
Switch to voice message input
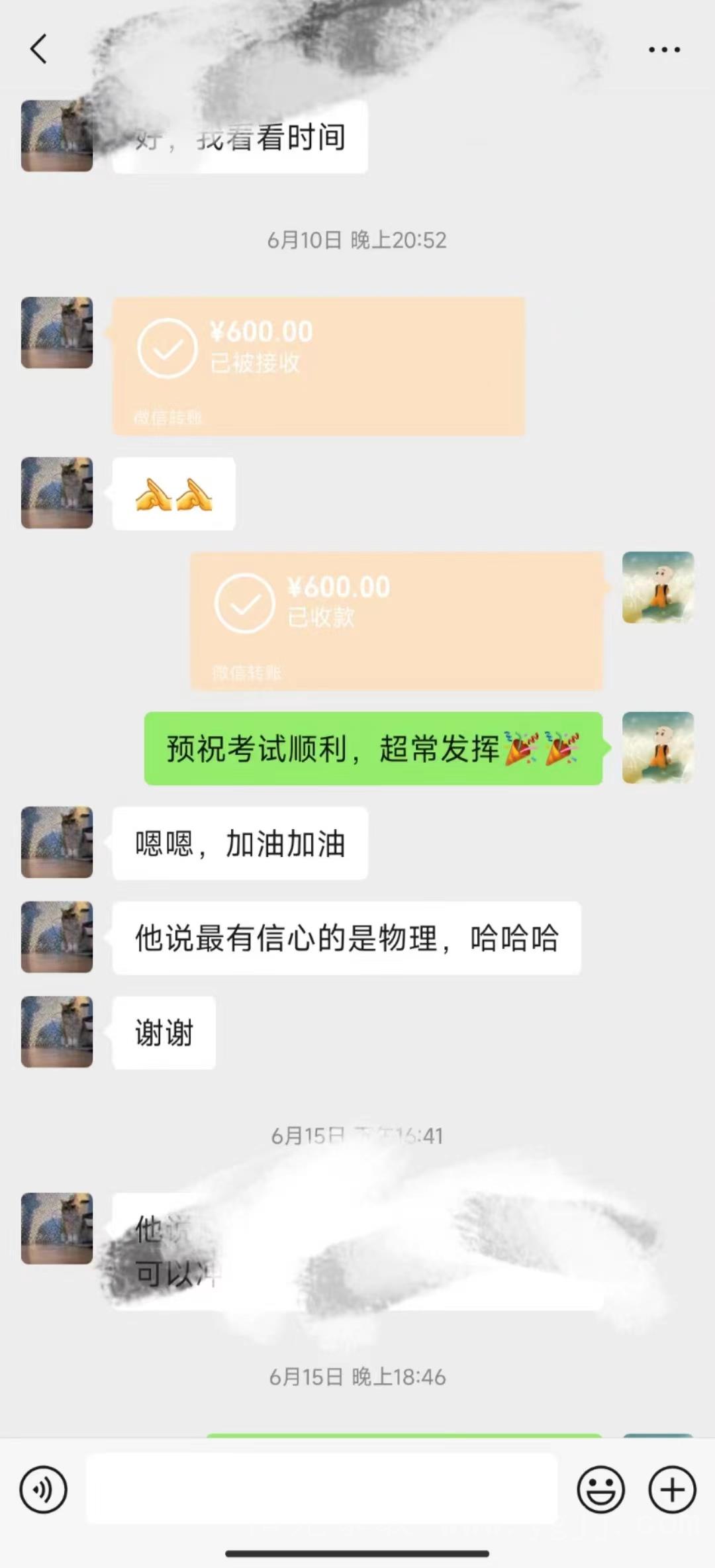43,1490
